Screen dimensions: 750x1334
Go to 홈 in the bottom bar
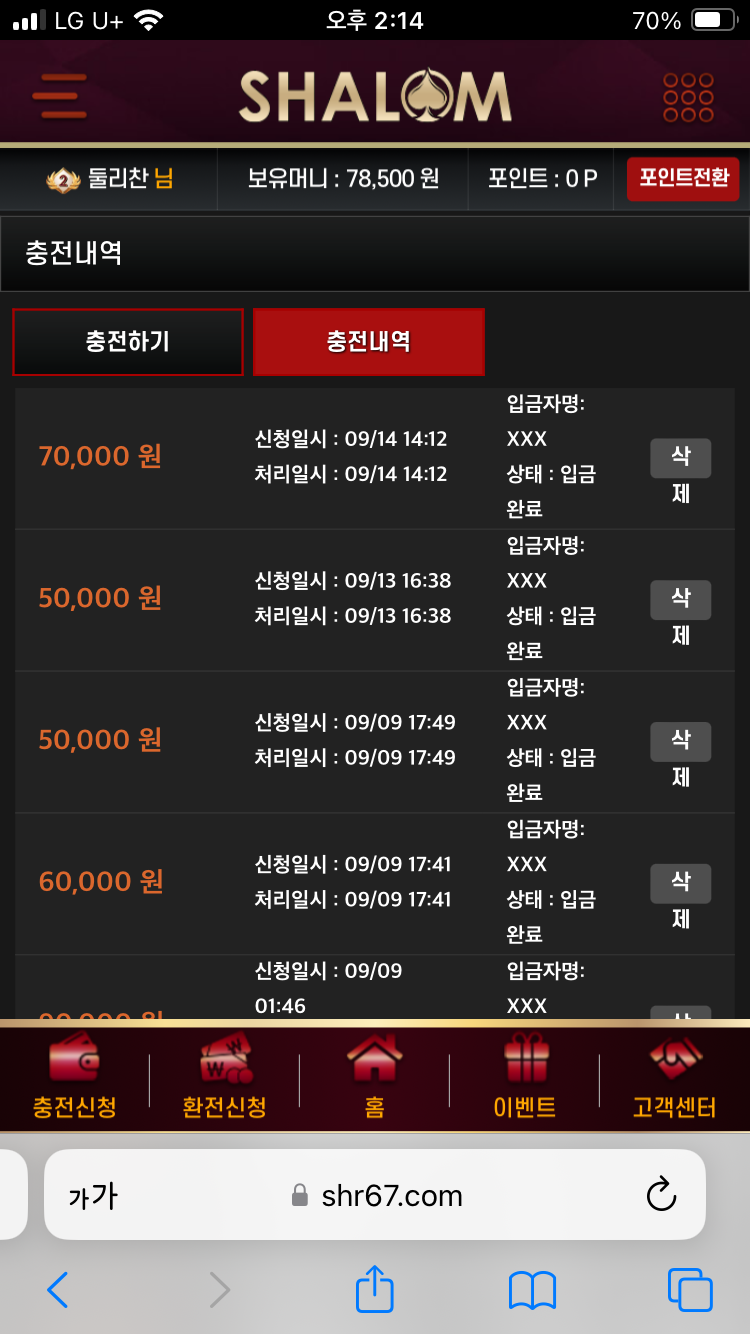click(375, 1078)
